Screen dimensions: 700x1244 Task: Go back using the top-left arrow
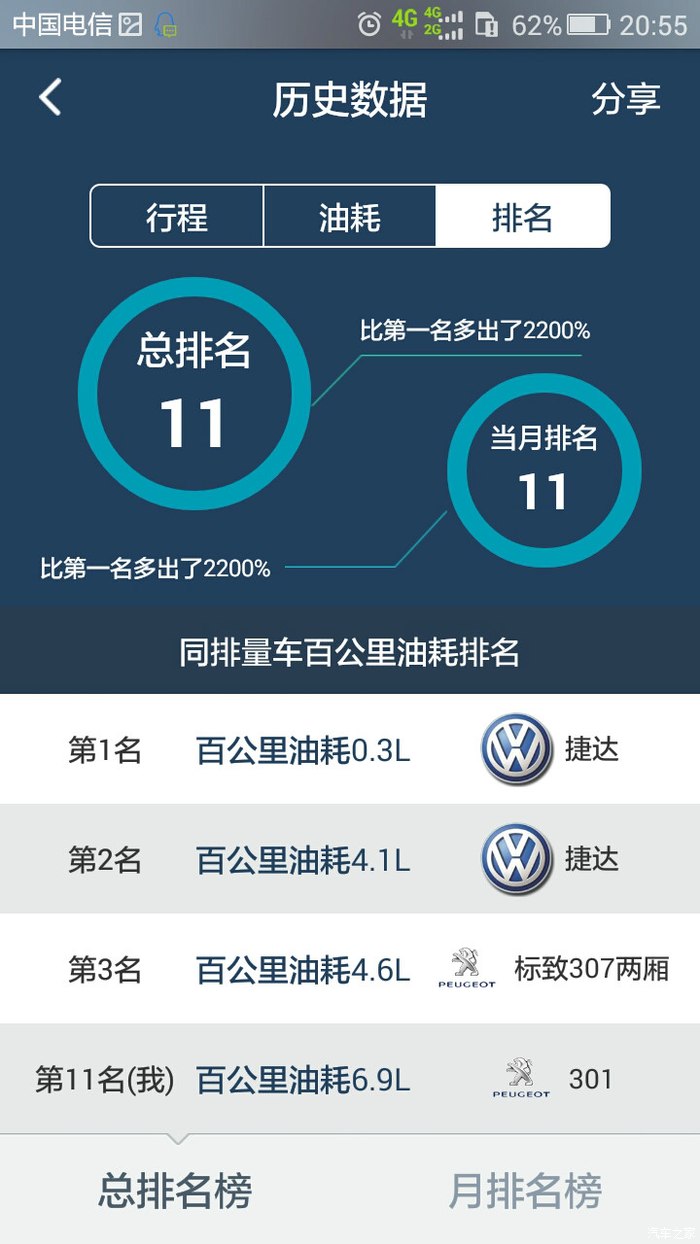pyautogui.click(x=50, y=98)
